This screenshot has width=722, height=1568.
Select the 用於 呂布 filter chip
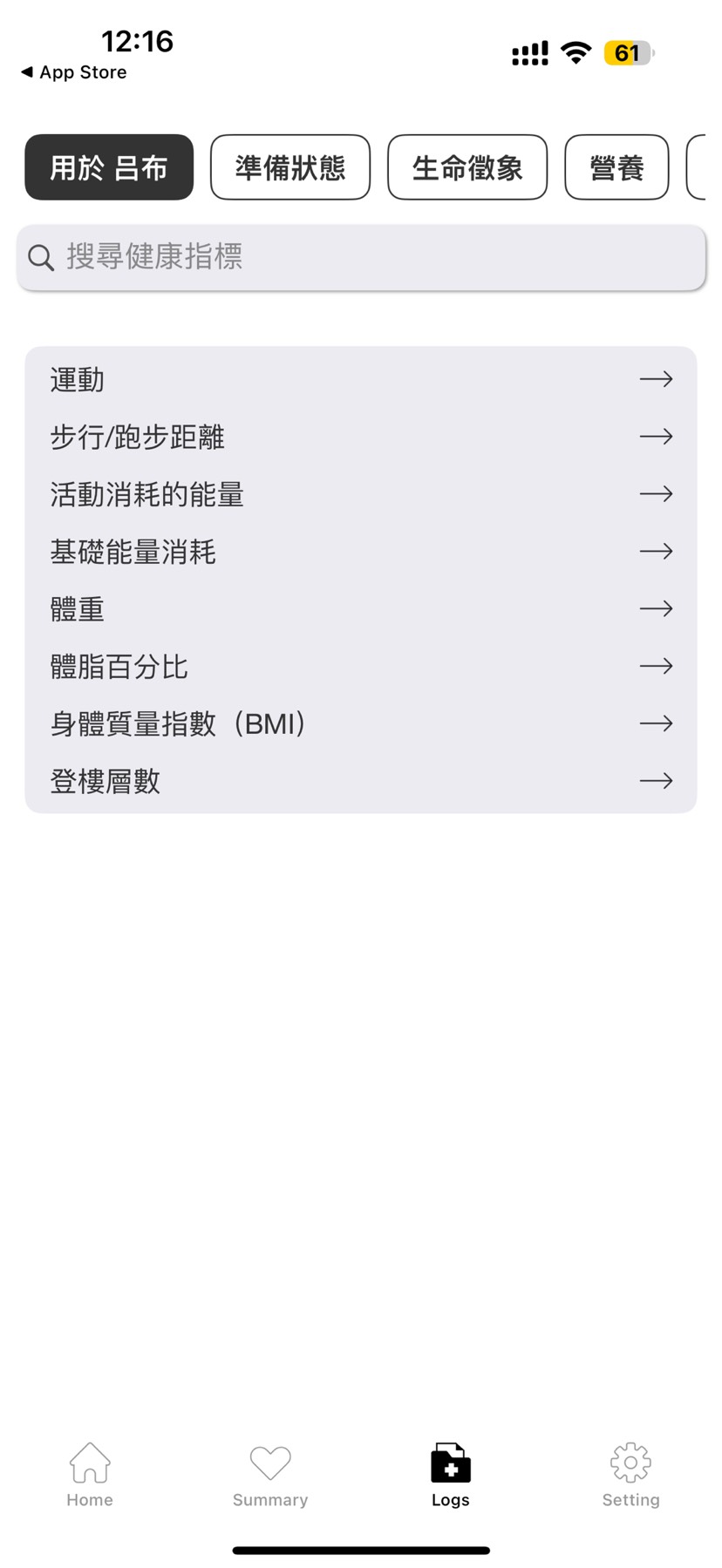tap(109, 167)
